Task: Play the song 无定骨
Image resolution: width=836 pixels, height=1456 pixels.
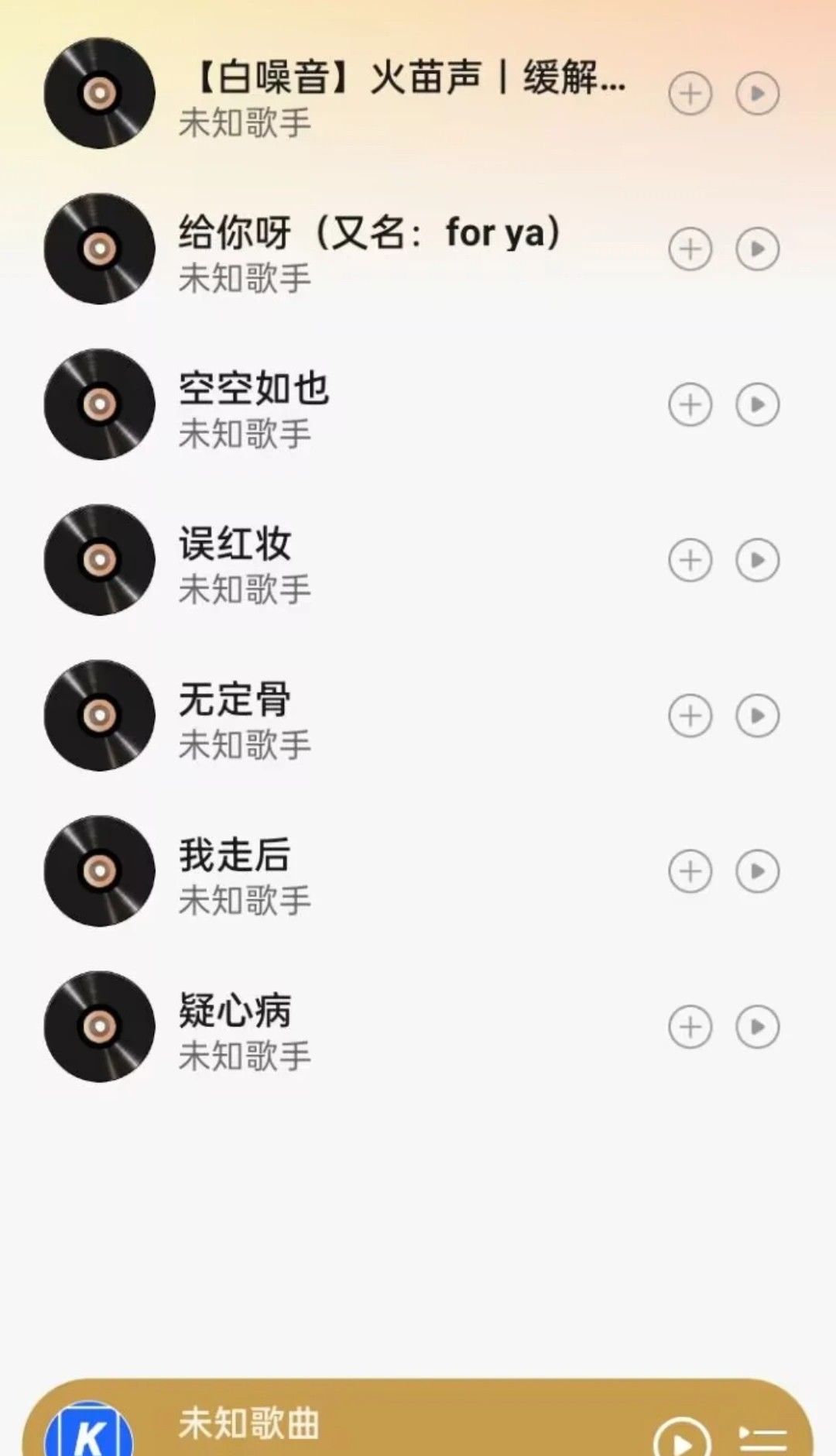Action: tap(757, 716)
